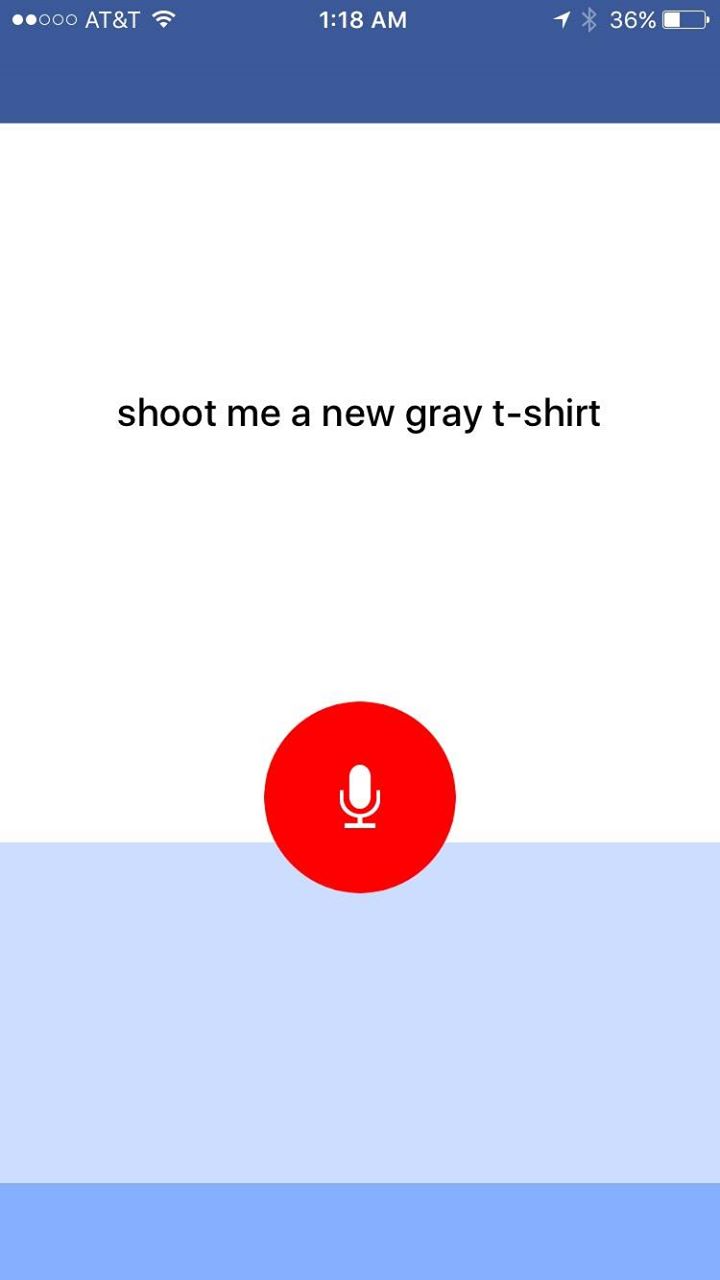
Task: Tap the red microphone button
Action: click(x=360, y=797)
